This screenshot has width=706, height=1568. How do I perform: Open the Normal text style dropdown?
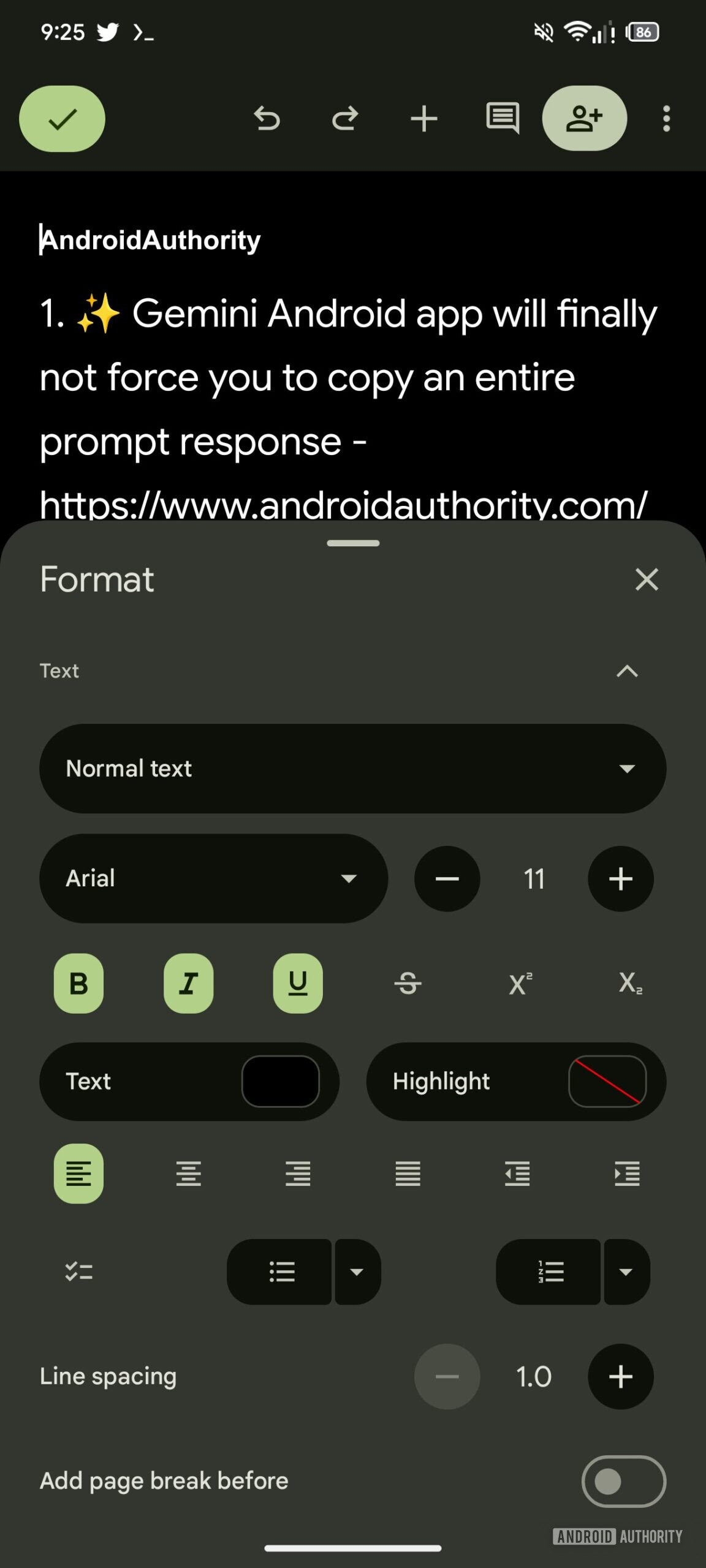tap(352, 769)
